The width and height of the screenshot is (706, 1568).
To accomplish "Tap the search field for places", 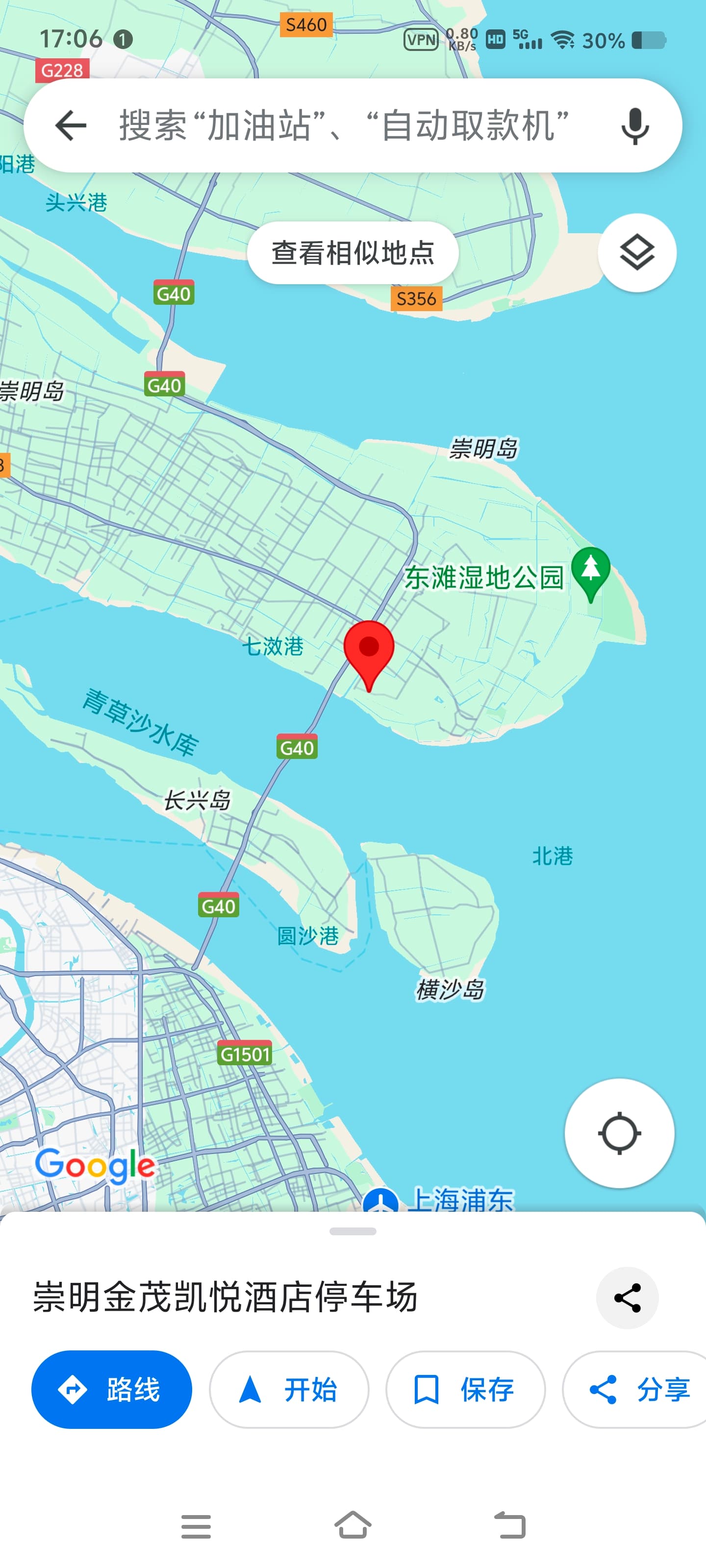I will [344, 126].
